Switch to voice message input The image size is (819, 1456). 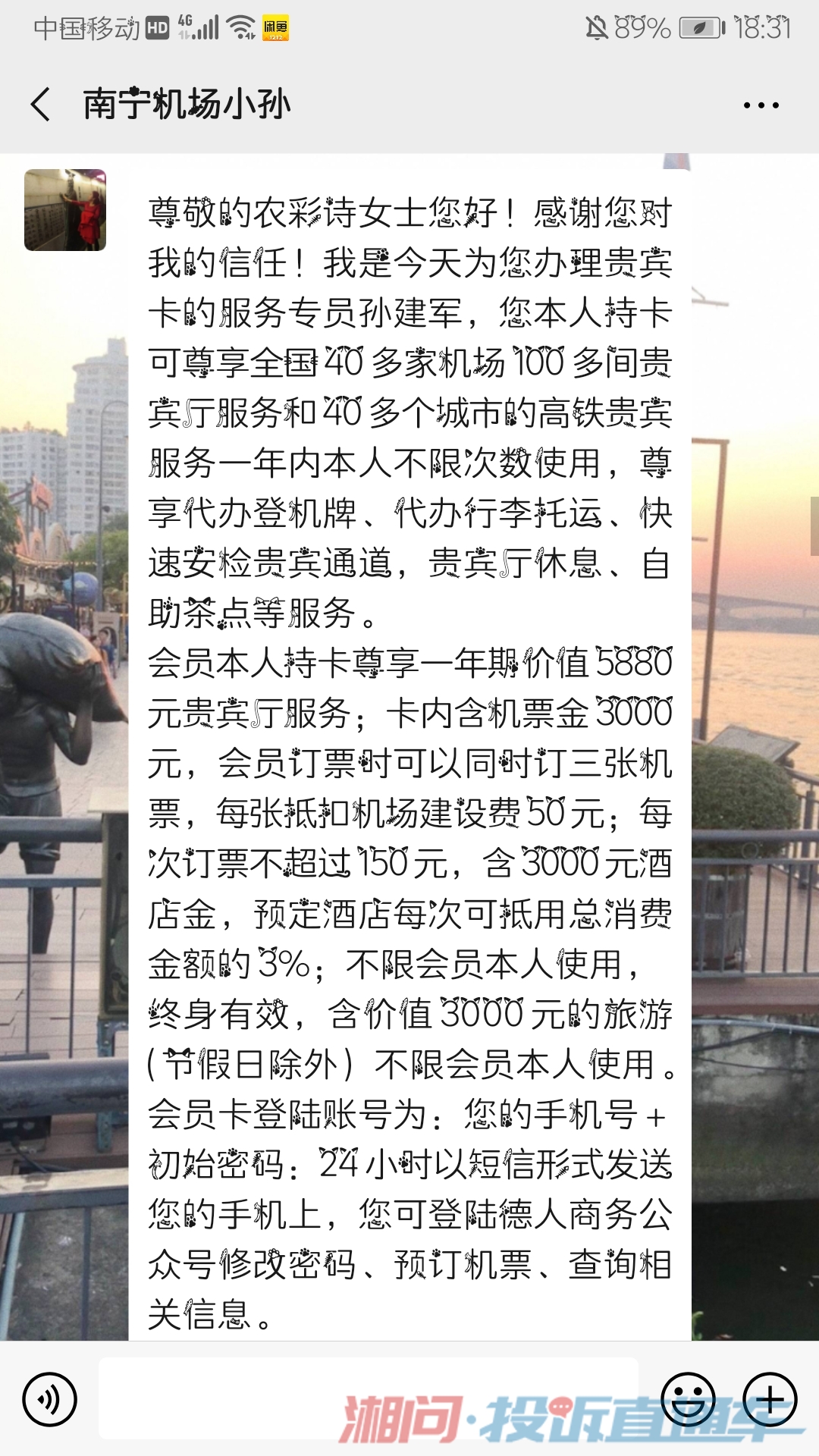(x=50, y=1399)
